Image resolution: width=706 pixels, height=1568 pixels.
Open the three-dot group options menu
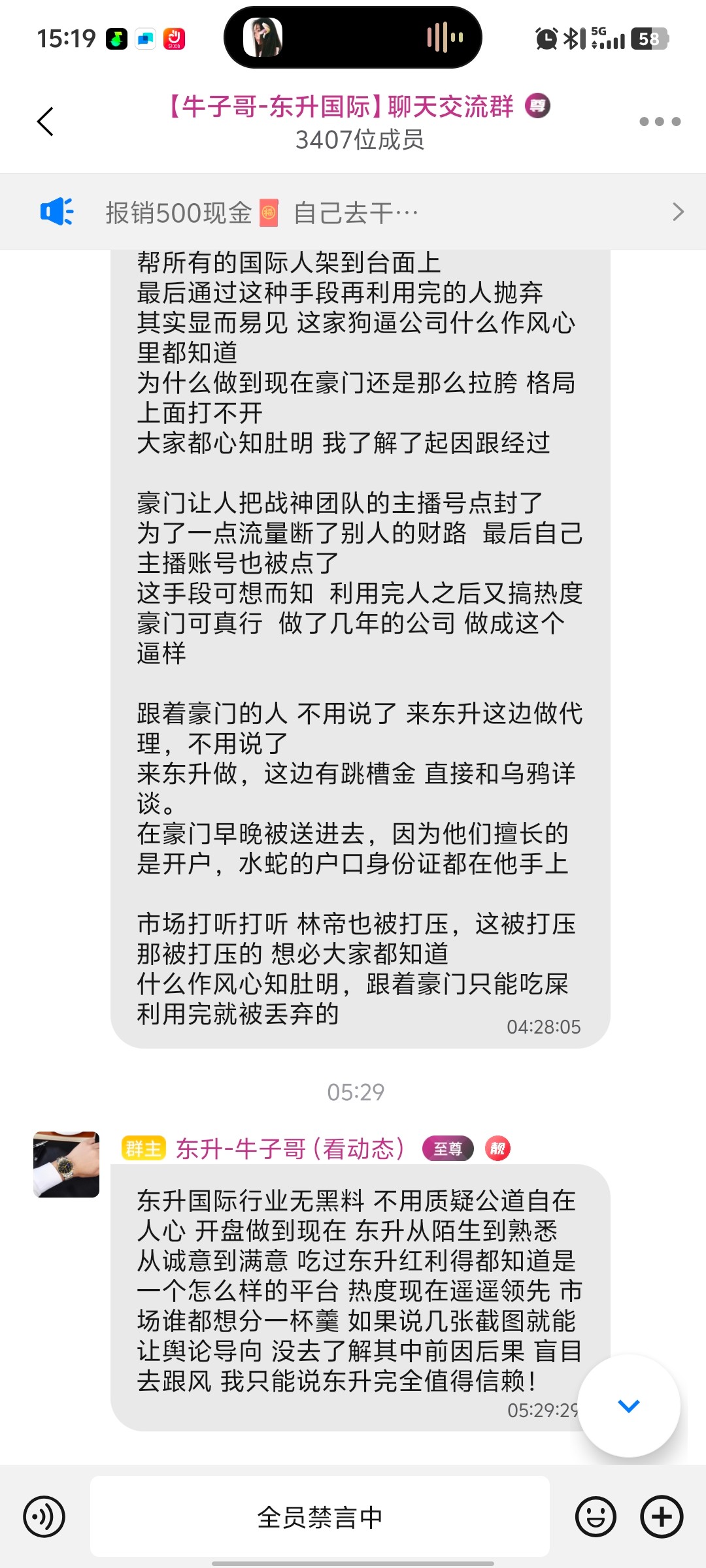tap(659, 122)
